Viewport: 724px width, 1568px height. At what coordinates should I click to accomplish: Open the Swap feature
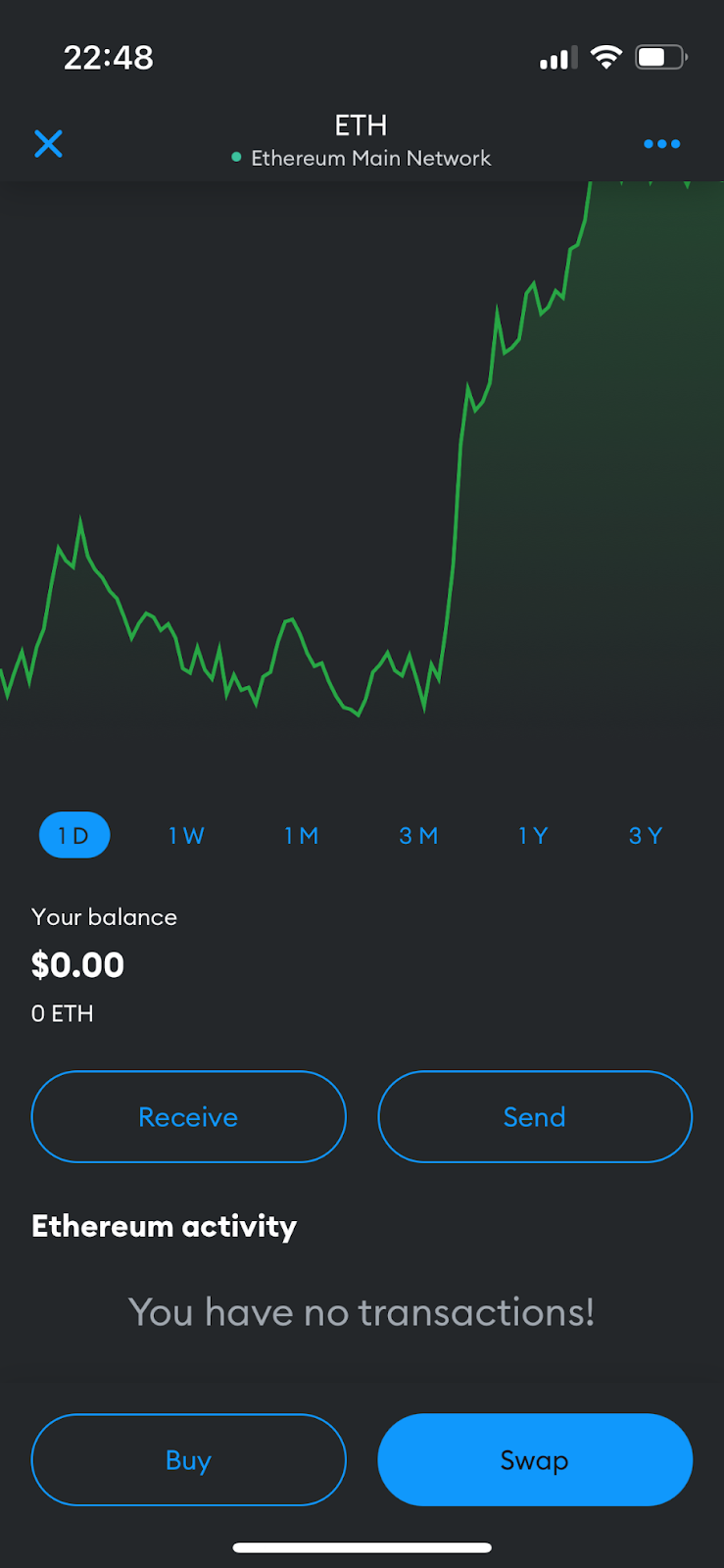[x=535, y=1460]
